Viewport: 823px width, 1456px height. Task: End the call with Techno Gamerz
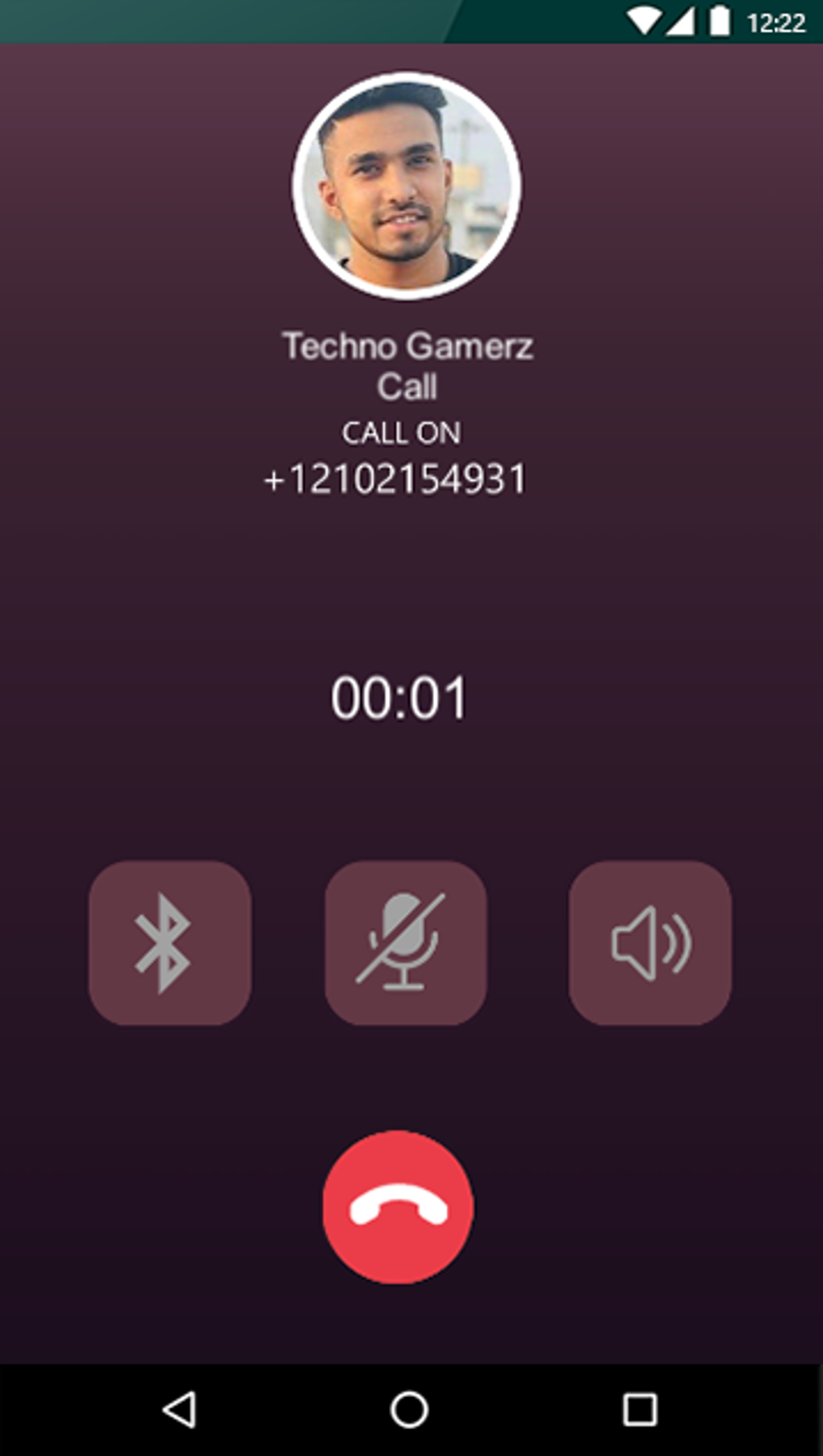click(x=398, y=1207)
